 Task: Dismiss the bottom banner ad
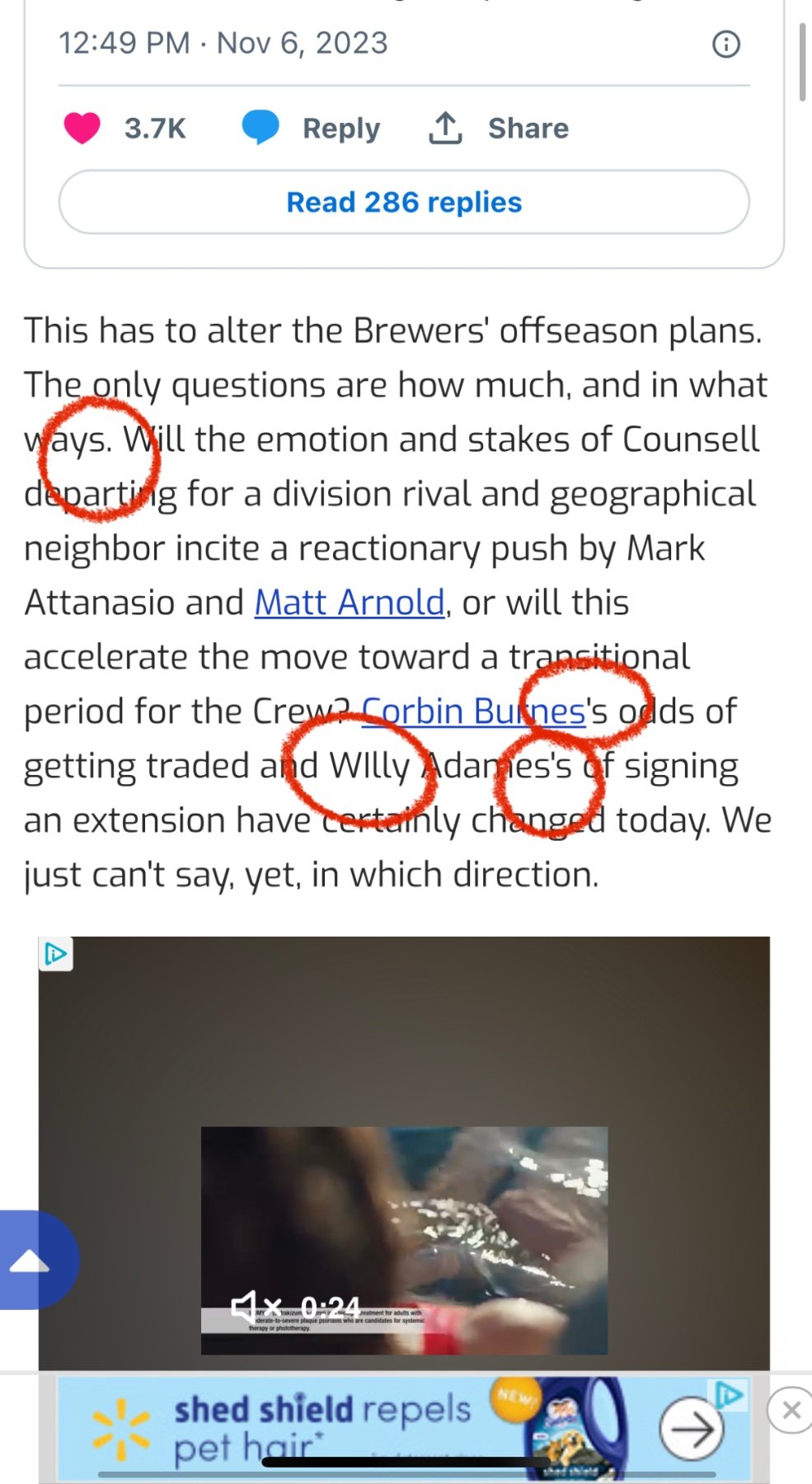[791, 1411]
